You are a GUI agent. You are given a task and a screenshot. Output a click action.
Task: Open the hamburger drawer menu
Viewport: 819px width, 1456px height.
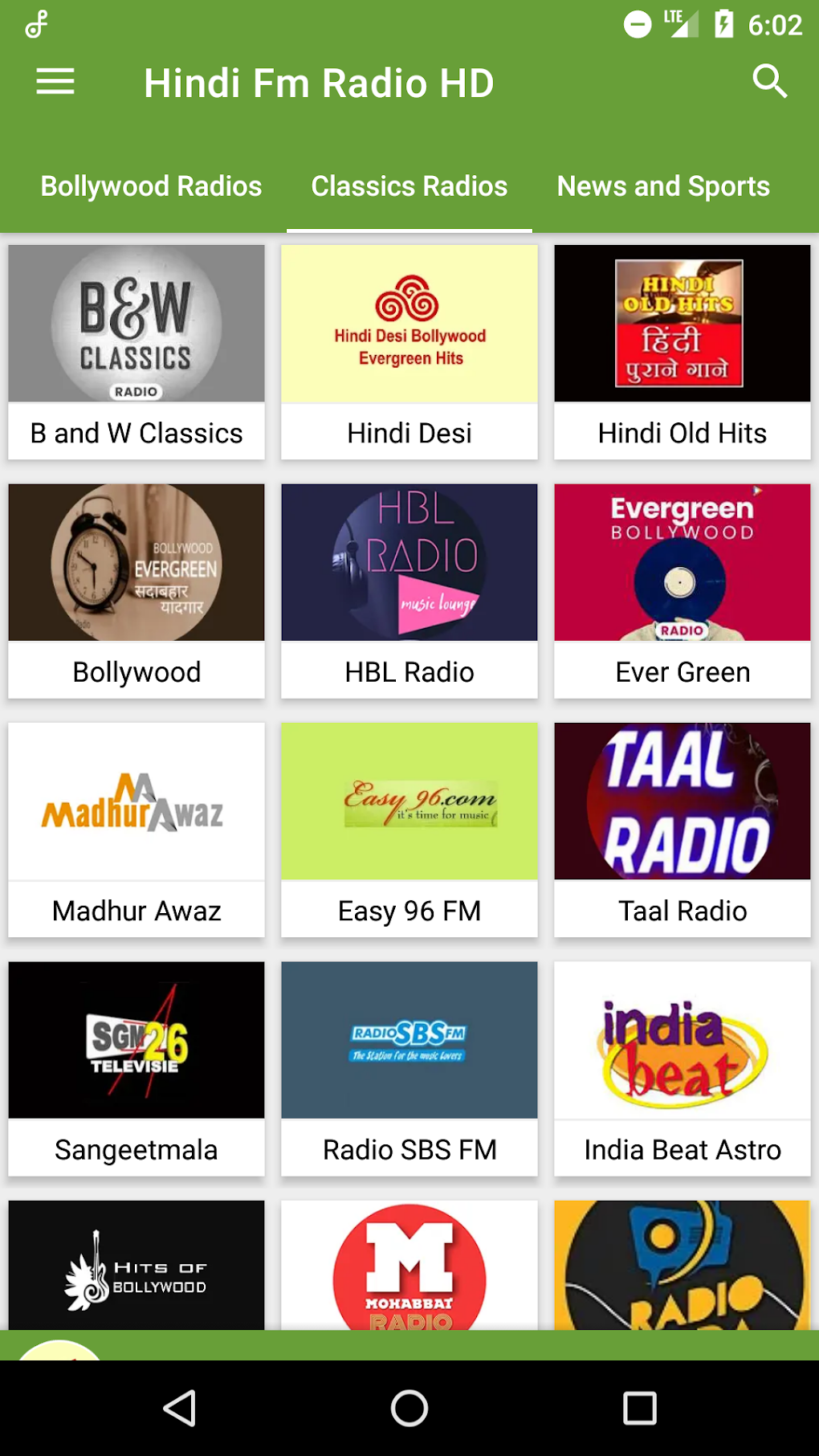click(55, 82)
